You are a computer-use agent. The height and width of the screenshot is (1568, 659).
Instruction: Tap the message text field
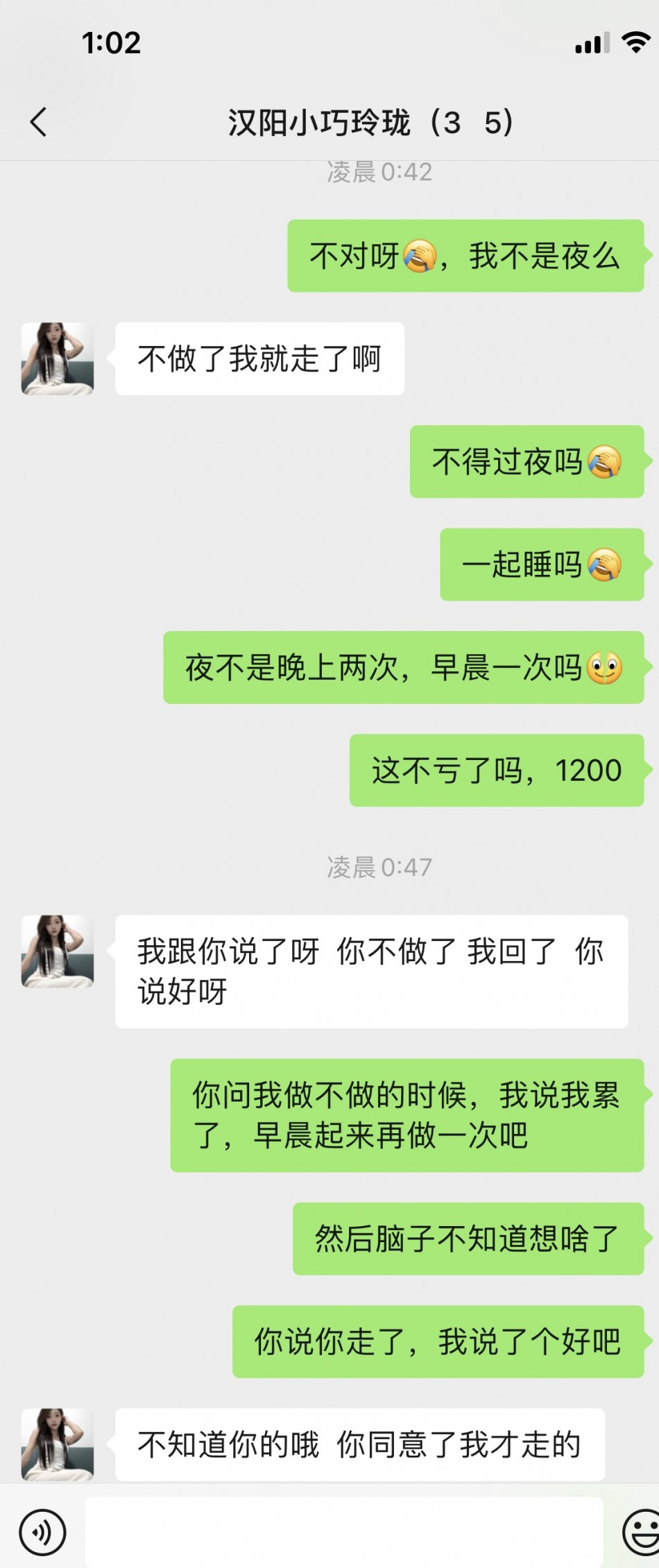coord(343,1532)
